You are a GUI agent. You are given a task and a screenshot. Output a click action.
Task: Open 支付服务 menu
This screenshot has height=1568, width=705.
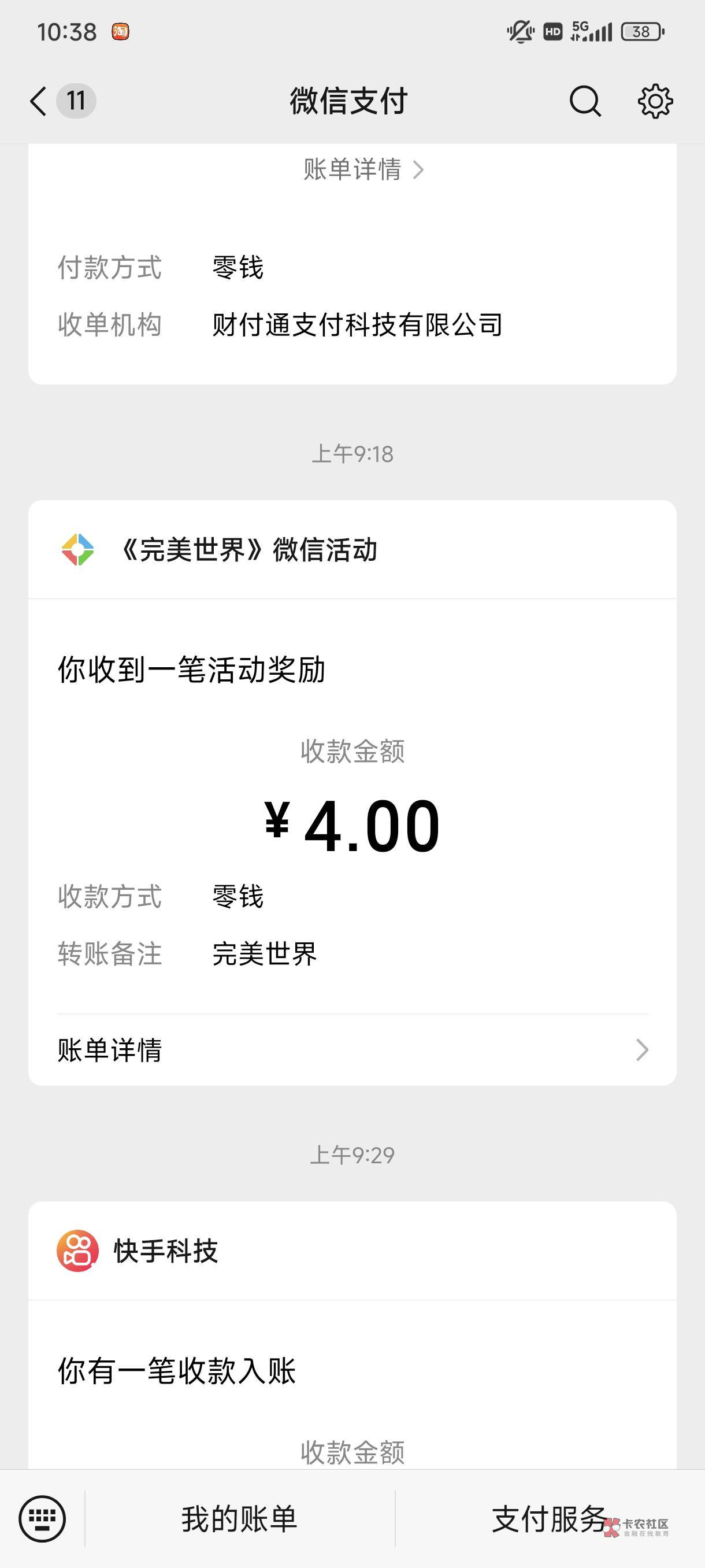click(550, 1519)
